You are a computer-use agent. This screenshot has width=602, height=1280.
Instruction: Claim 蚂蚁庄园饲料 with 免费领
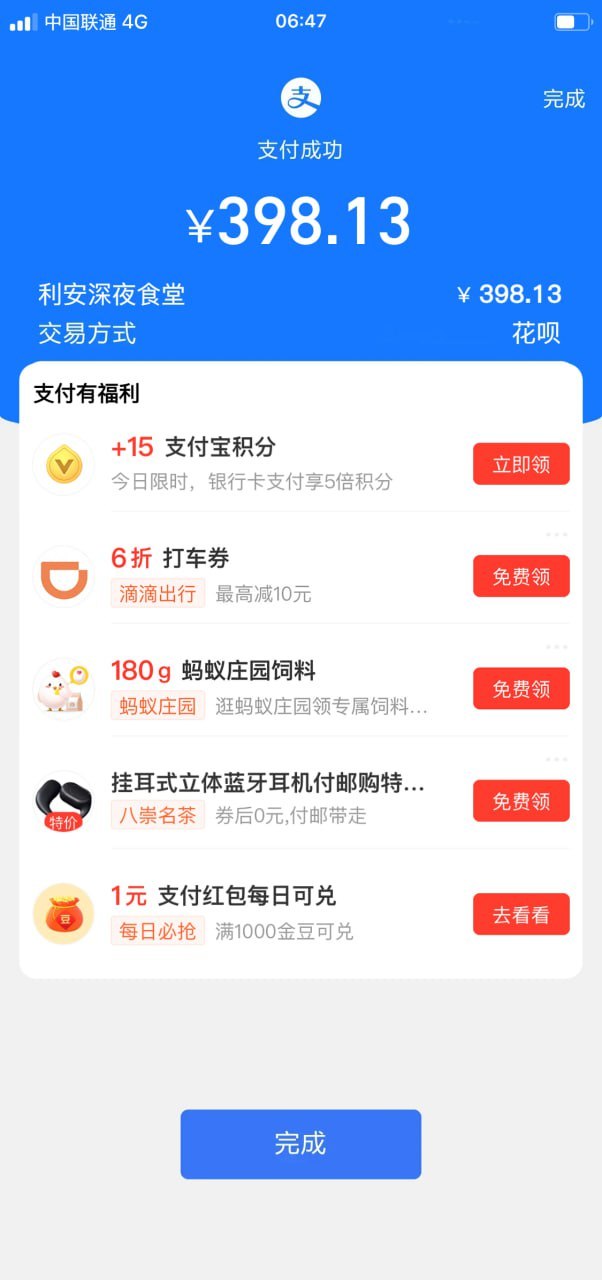pyautogui.click(x=521, y=689)
